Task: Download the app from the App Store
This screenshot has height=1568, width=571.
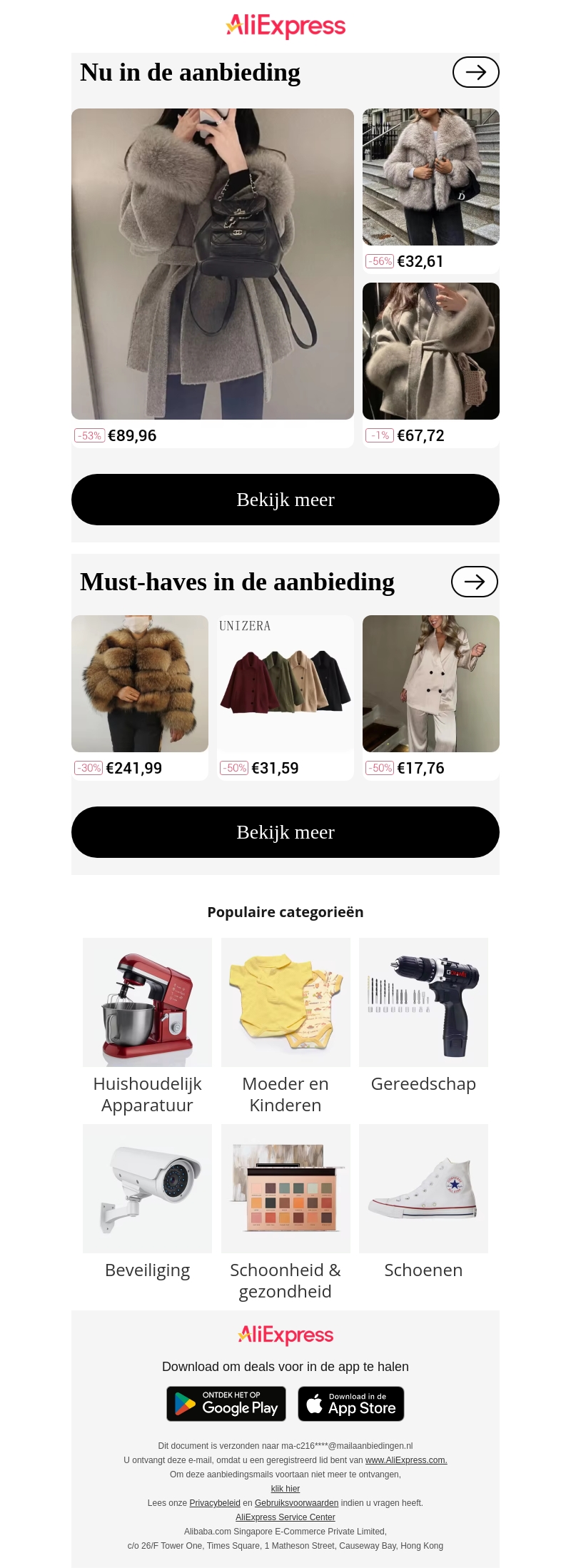Action: [351, 1404]
